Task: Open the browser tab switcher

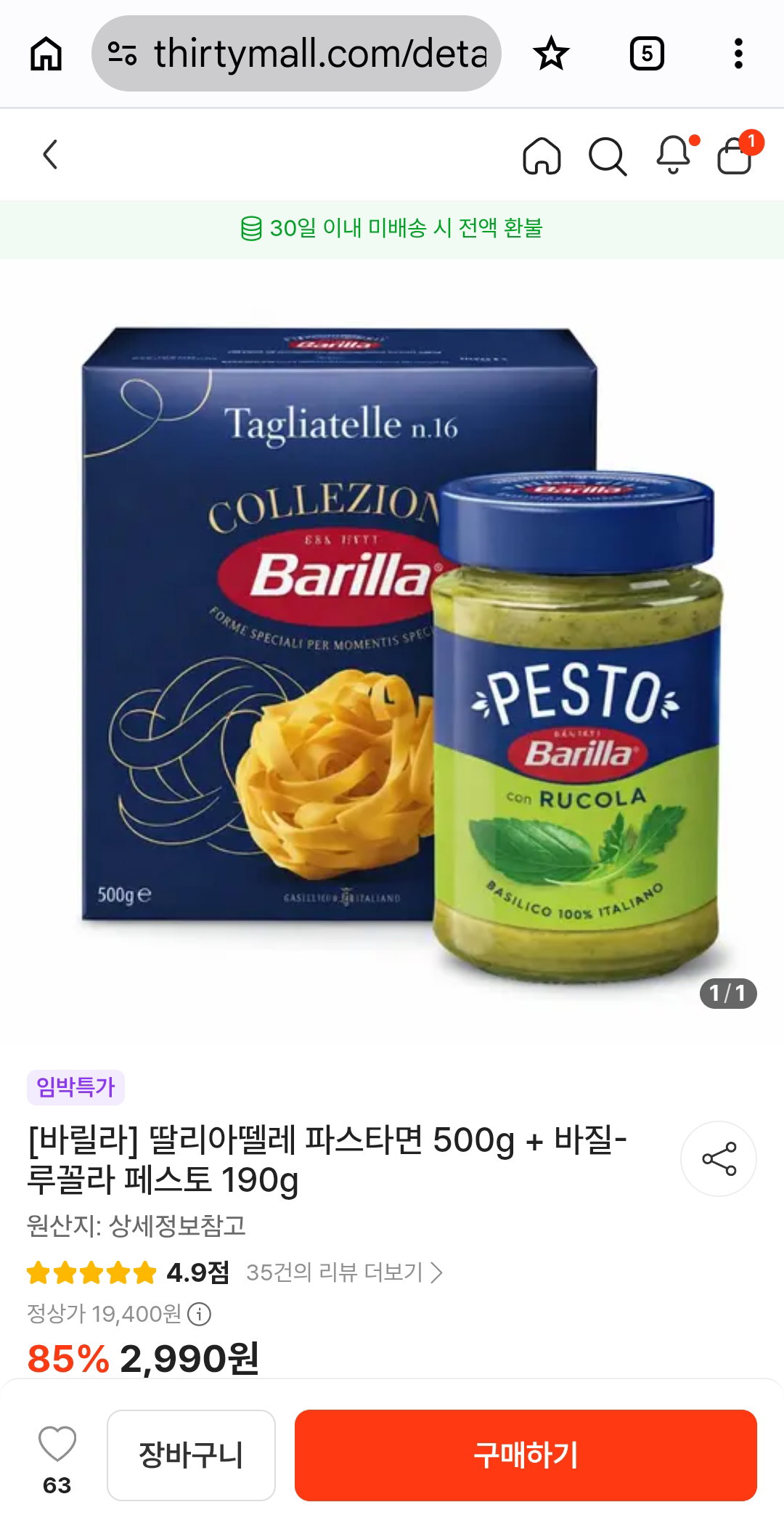Action: pyautogui.click(x=647, y=54)
